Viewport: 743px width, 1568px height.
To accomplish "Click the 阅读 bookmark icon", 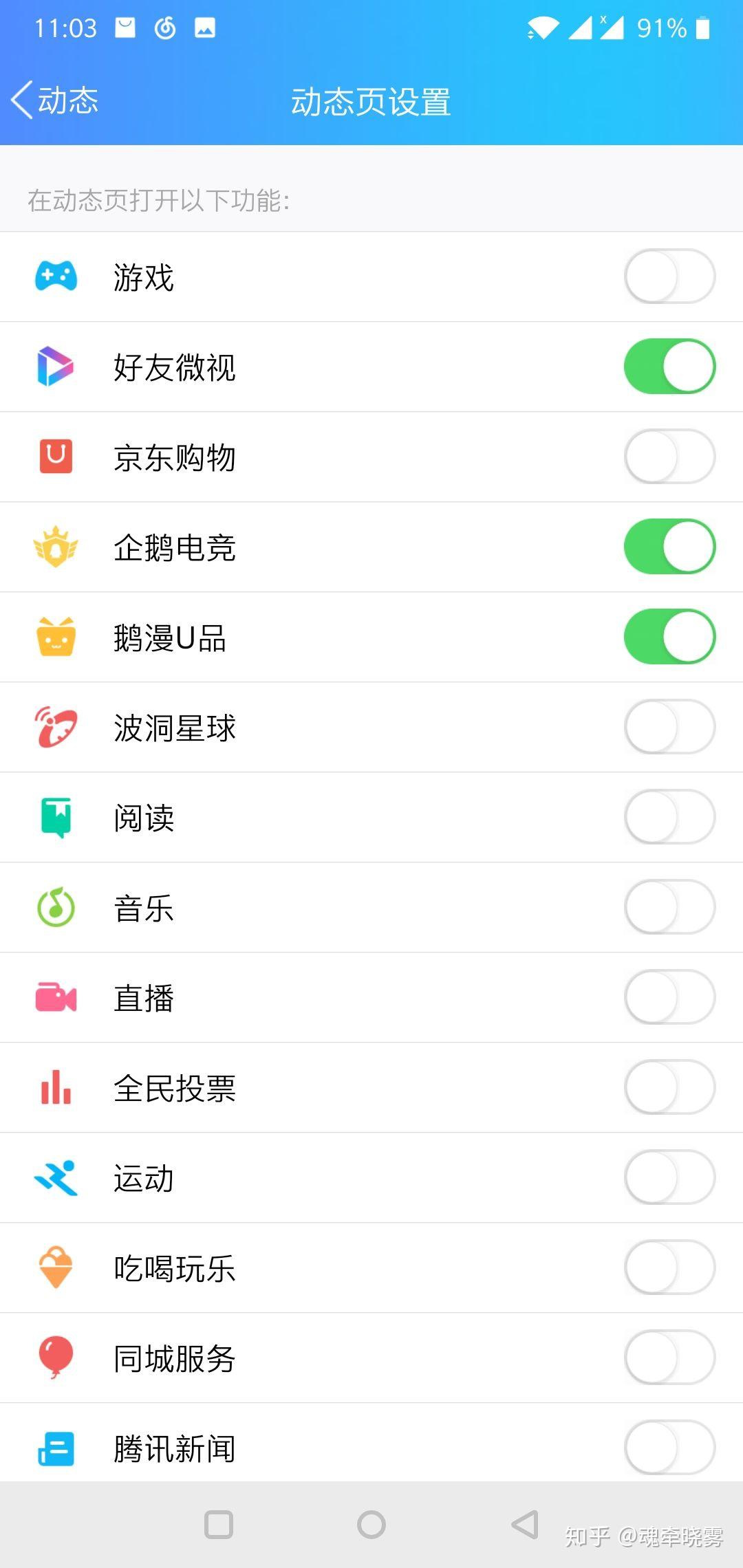I will tap(56, 817).
